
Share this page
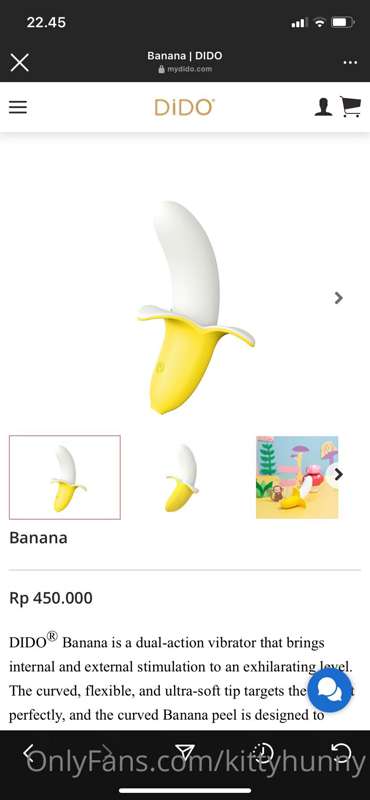point(185,752)
